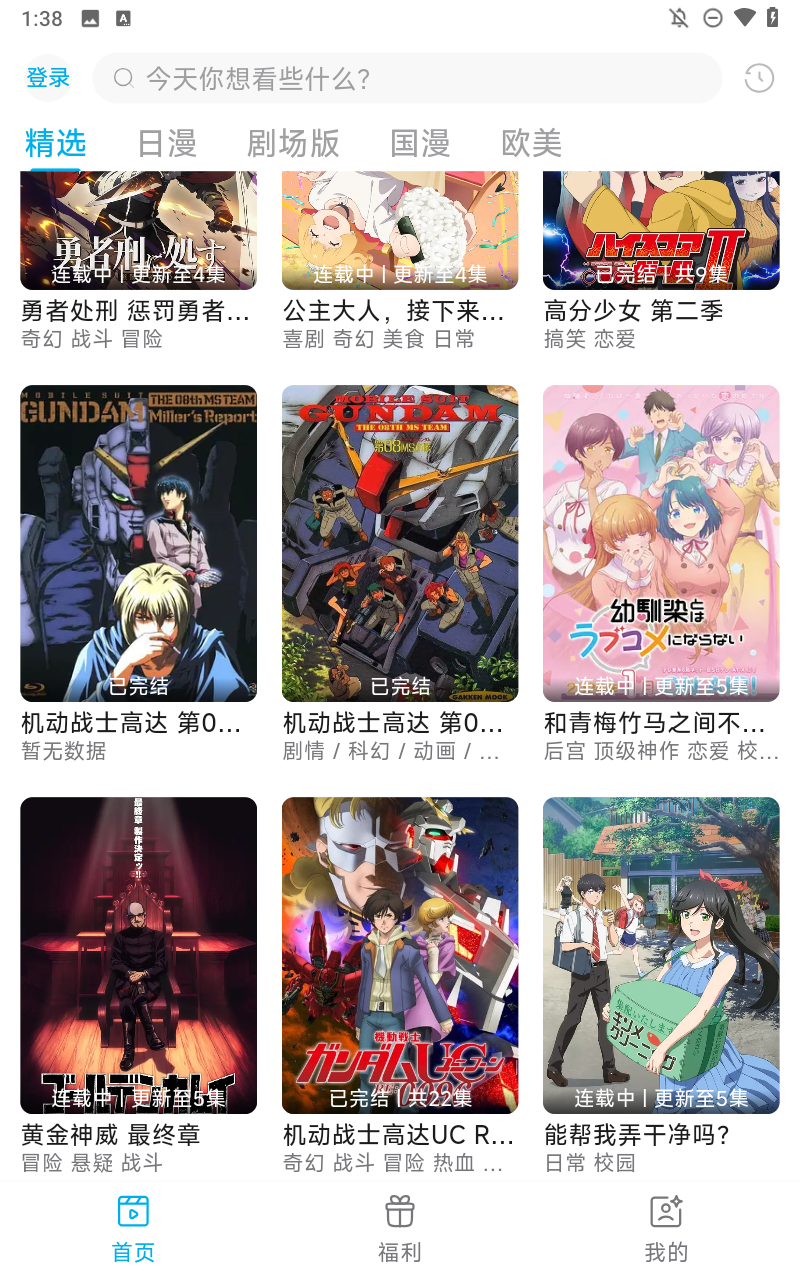Screen dimensions: 800x1280
Task: Open the watch history clock icon
Action: [x=758, y=78]
